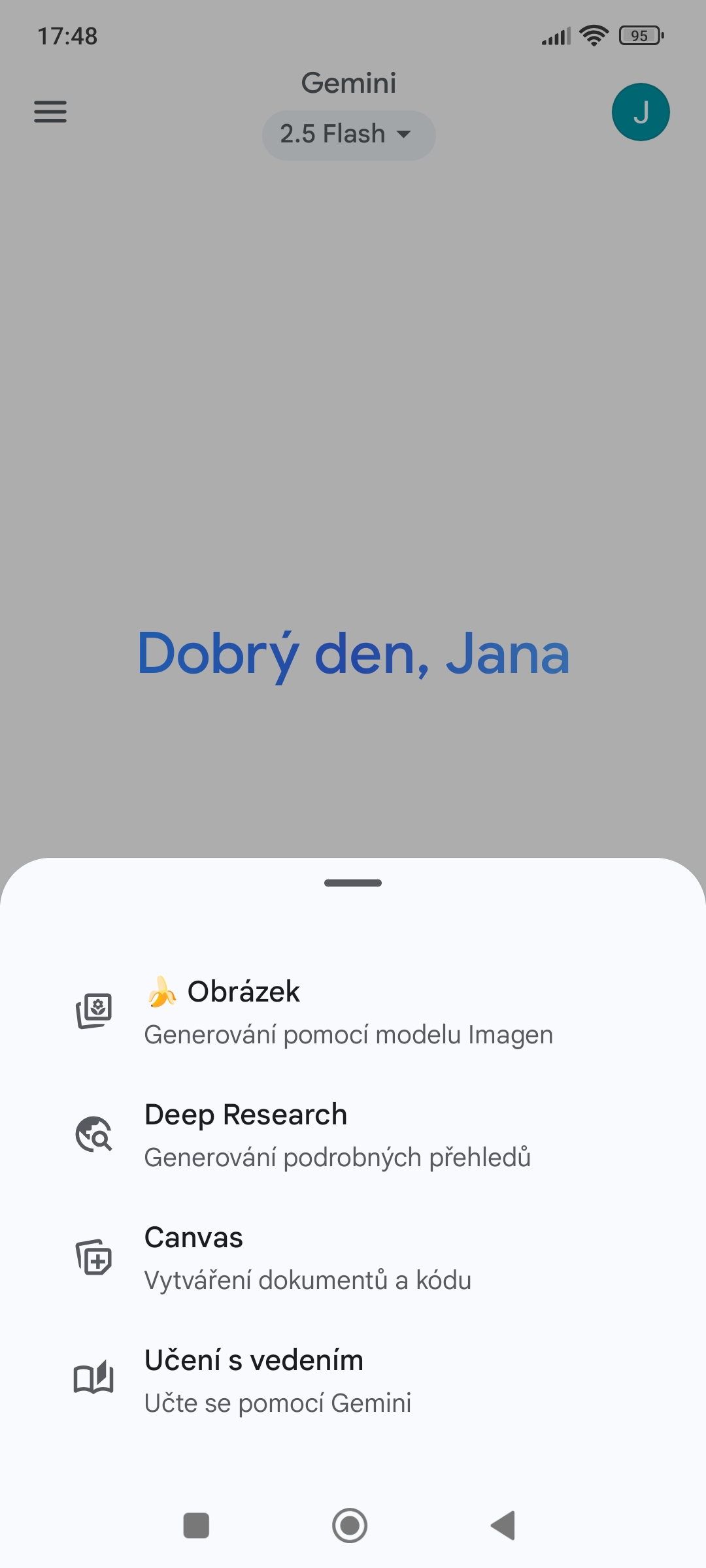The image size is (706, 1568).
Task: Expand the 2.5 Flash model dropdown
Action: point(348,135)
